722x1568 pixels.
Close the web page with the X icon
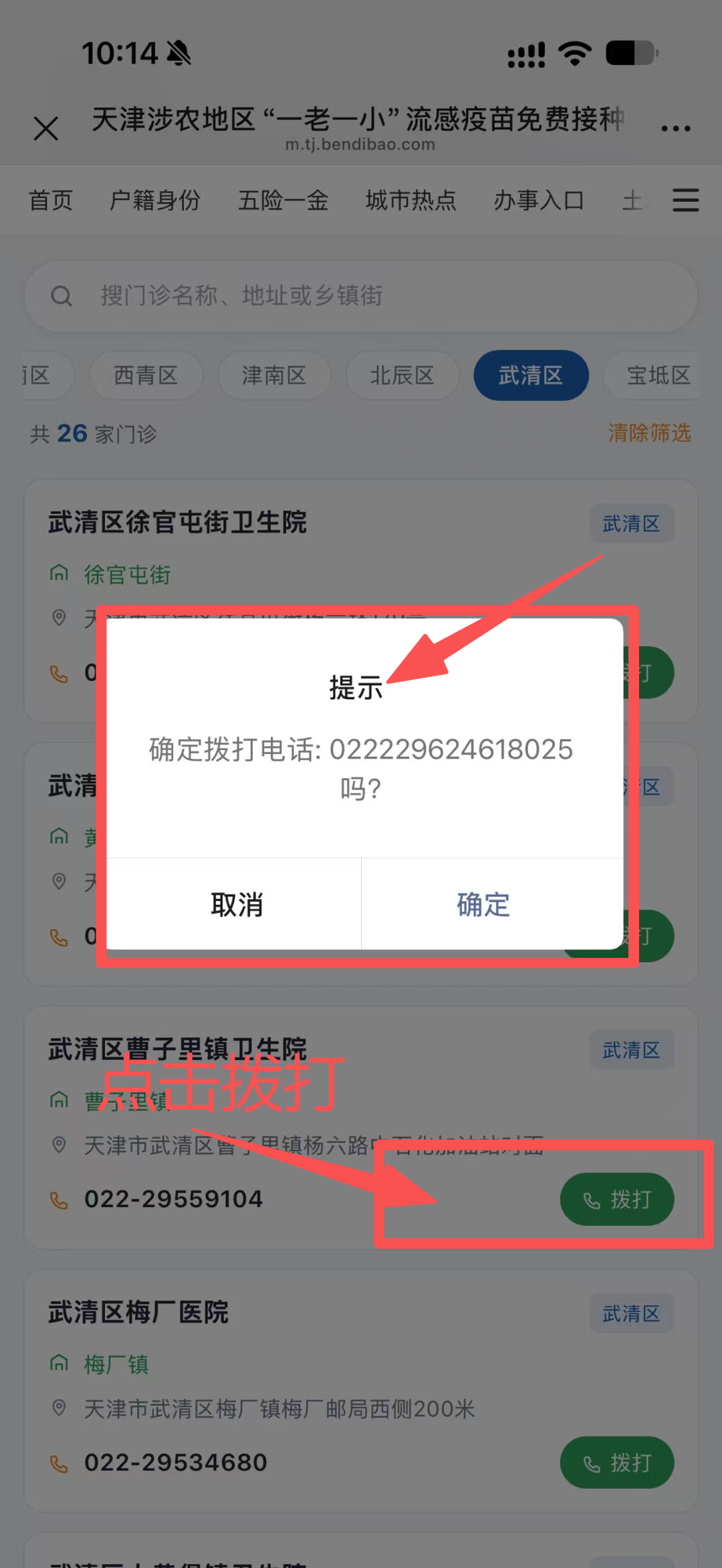point(46,128)
